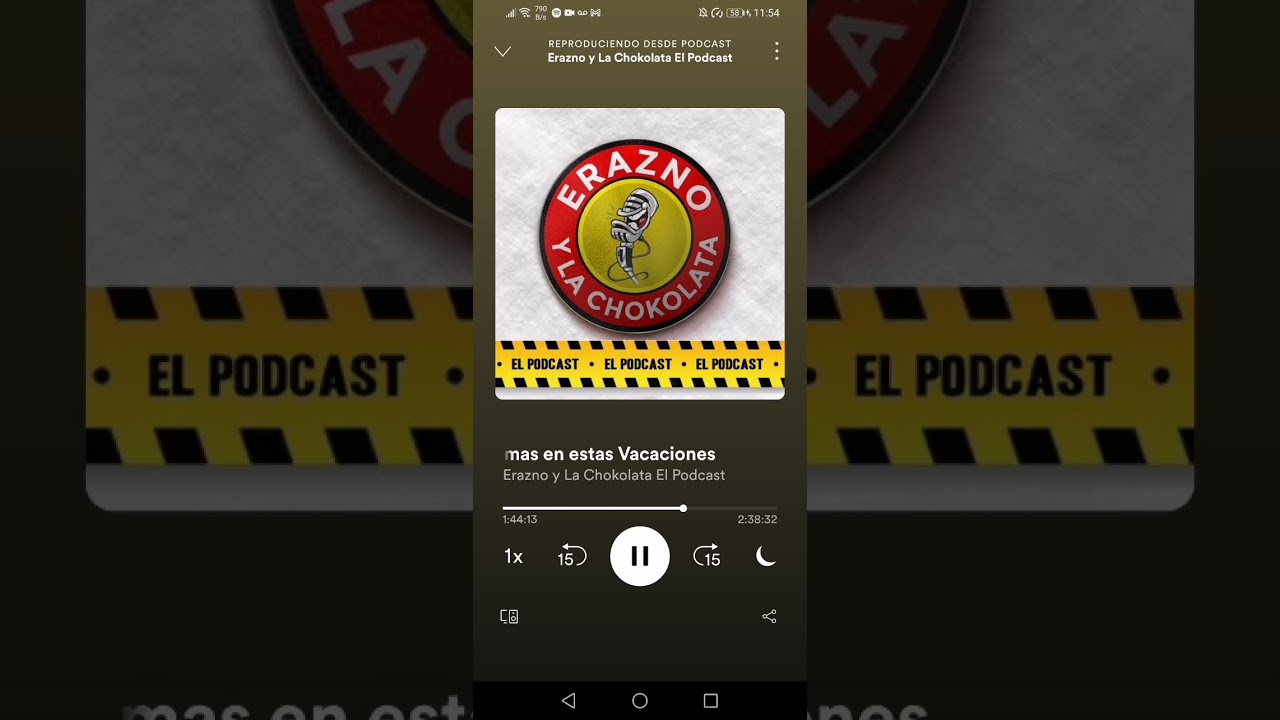Collapse the player with the down chevron

tap(503, 51)
